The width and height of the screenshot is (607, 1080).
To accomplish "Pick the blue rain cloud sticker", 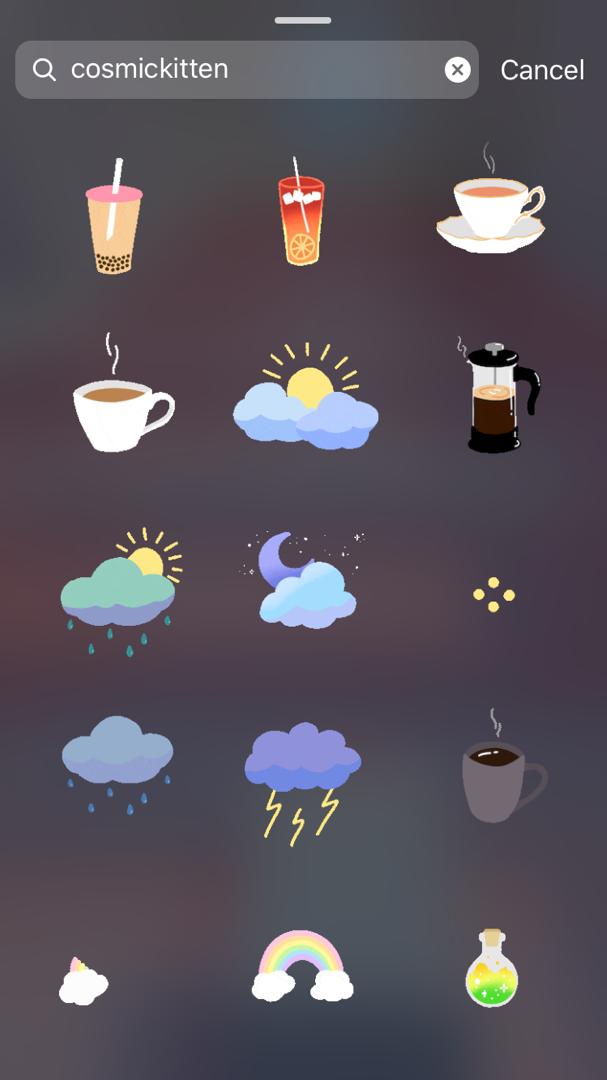I will [117, 759].
